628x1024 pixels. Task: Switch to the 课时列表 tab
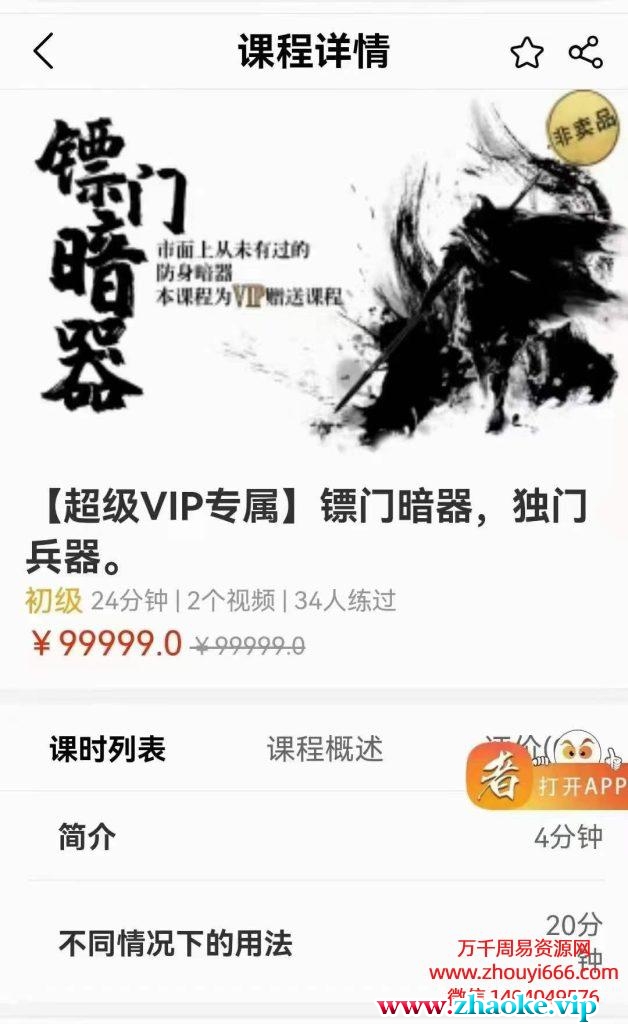pos(107,748)
